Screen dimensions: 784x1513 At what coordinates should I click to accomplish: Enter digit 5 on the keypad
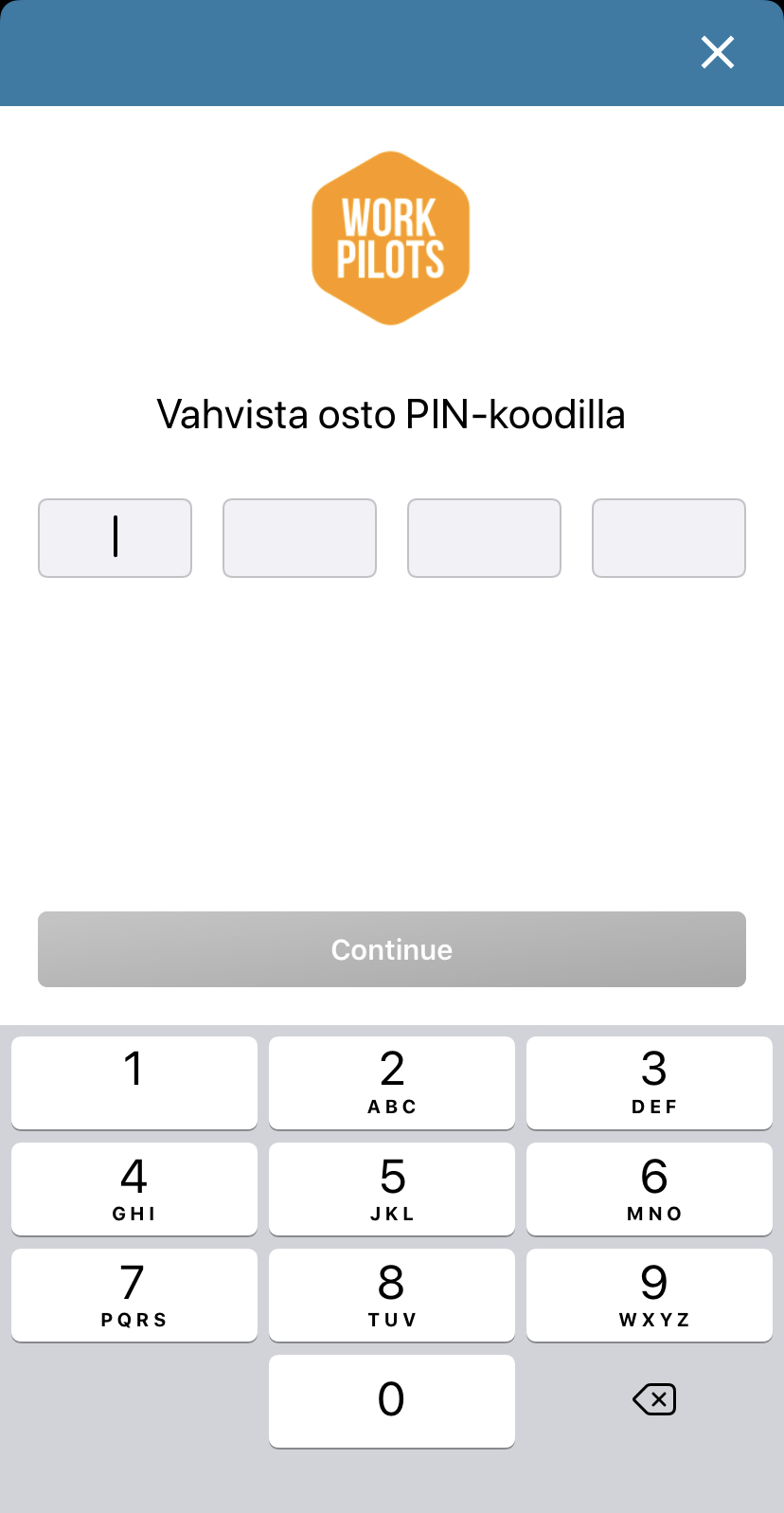[x=392, y=1189]
